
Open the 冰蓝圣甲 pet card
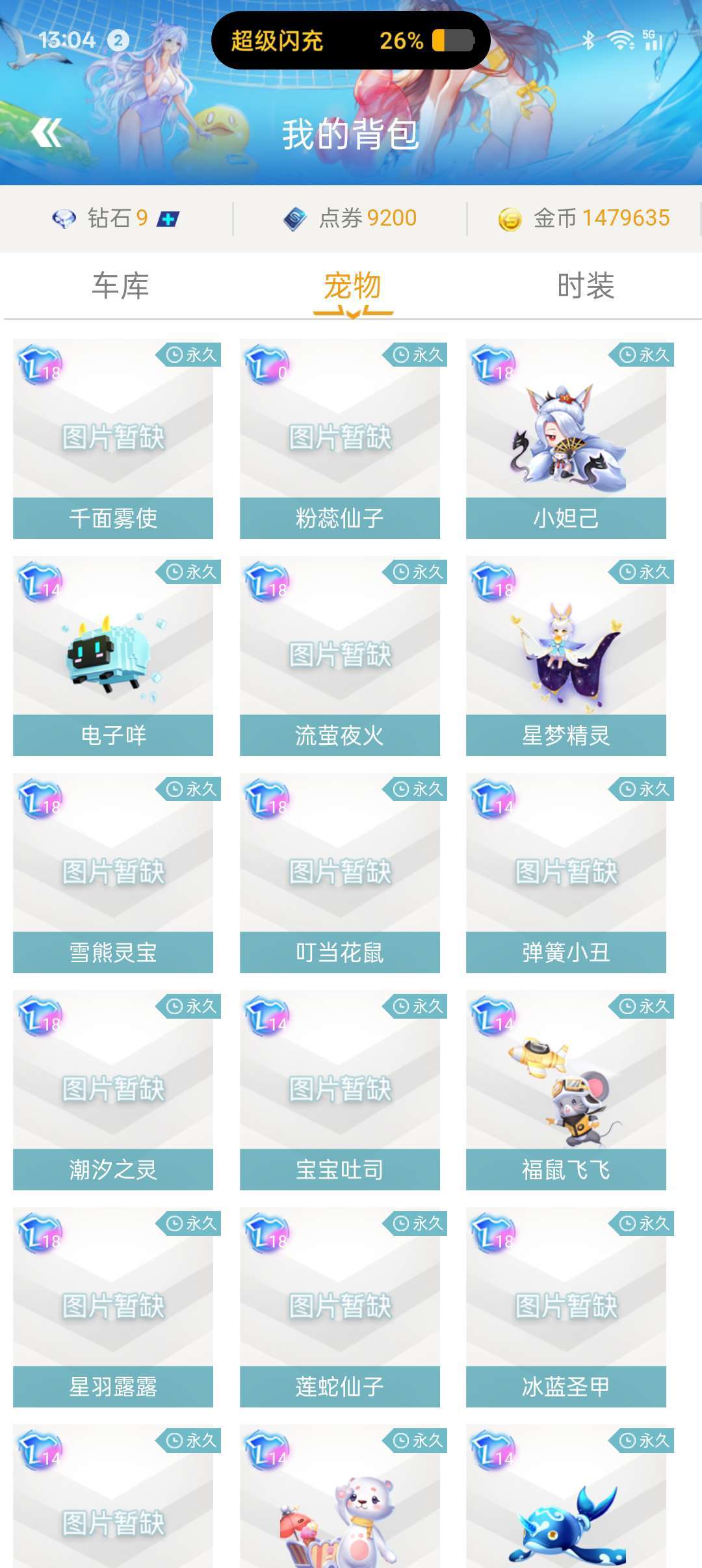click(566, 1307)
